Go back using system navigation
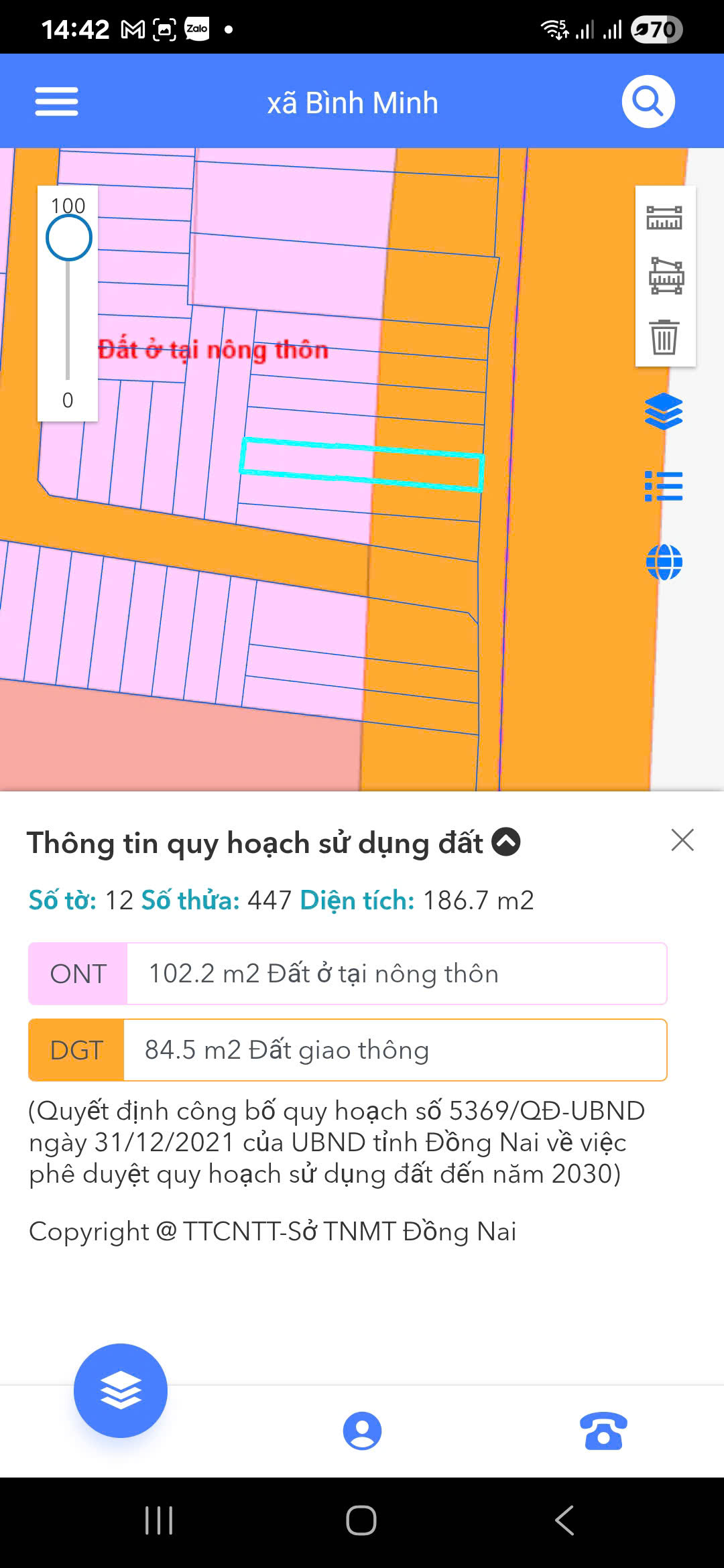Image resolution: width=724 pixels, height=1568 pixels. pyautogui.click(x=564, y=1520)
